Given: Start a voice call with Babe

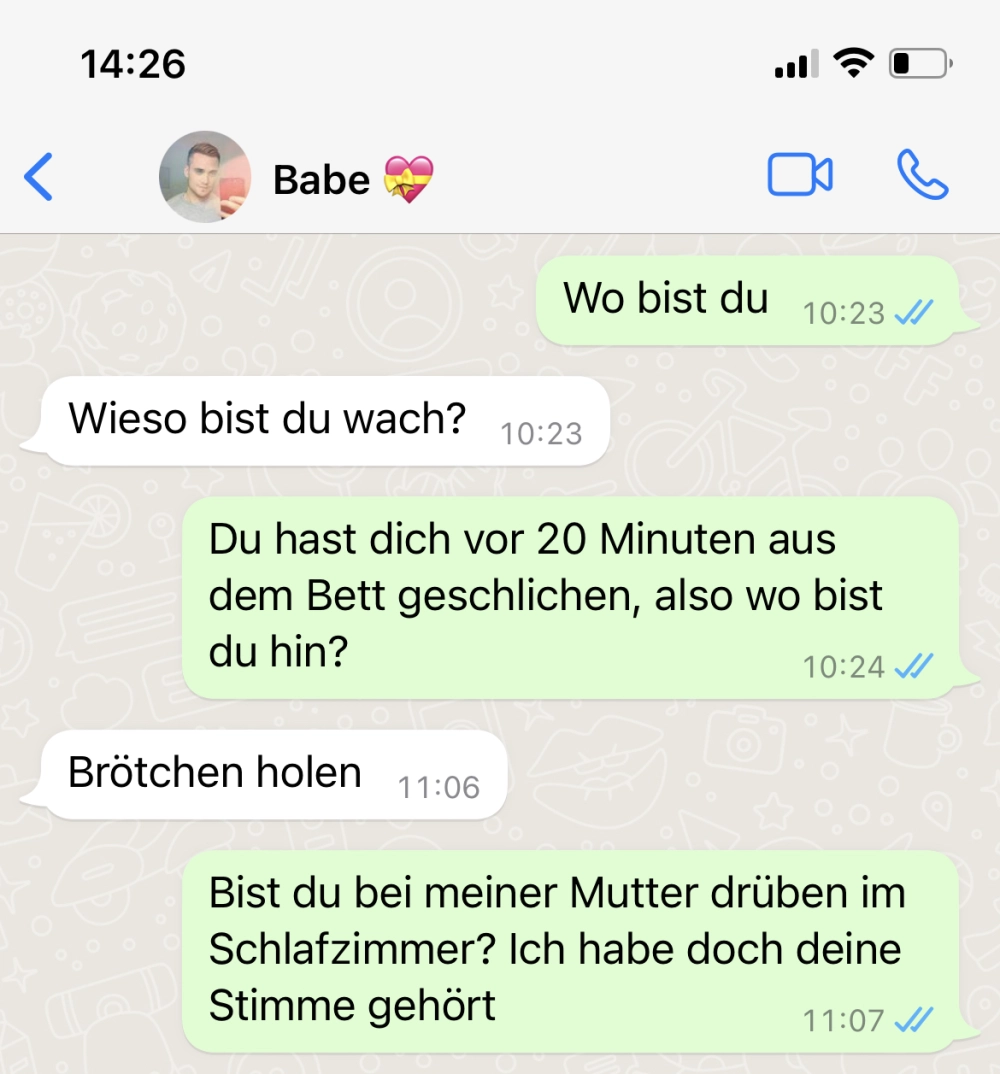Looking at the screenshot, I should 922,176.
